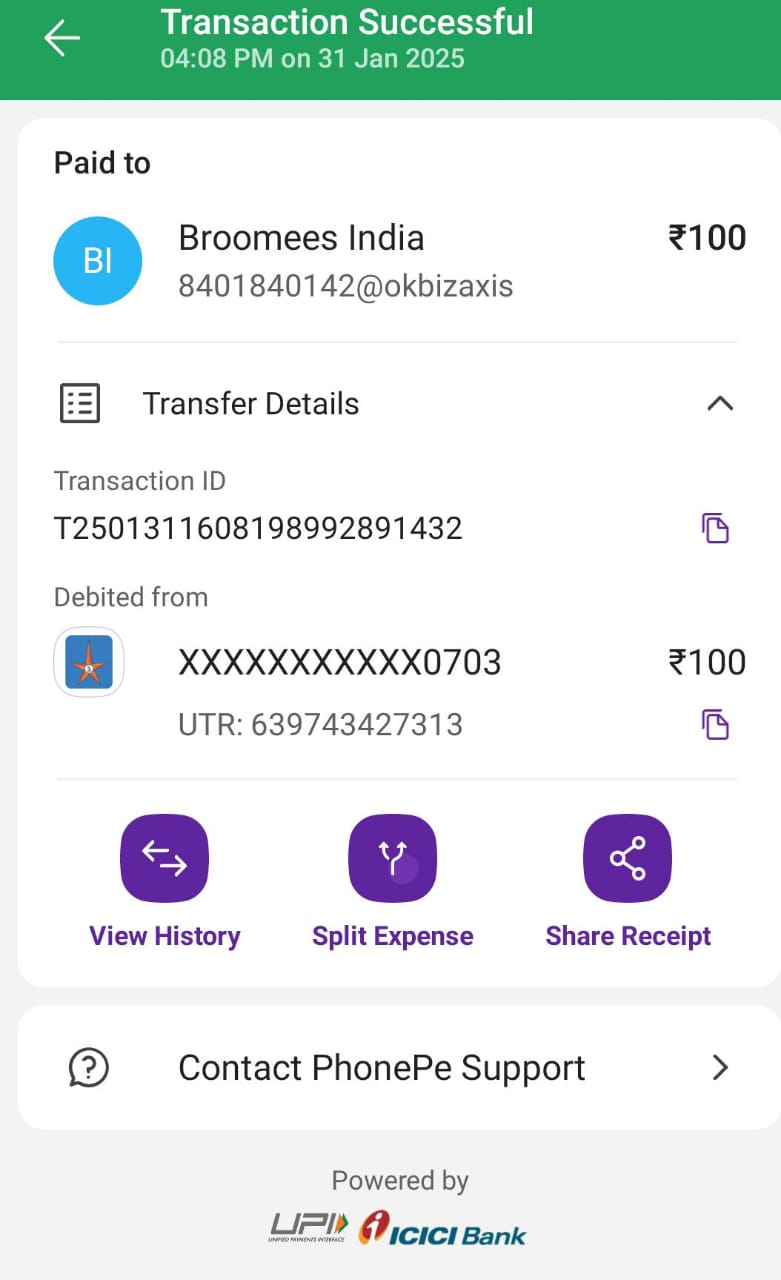This screenshot has width=781, height=1280.
Task: Open Contact PhonePe Support
Action: click(399, 1068)
